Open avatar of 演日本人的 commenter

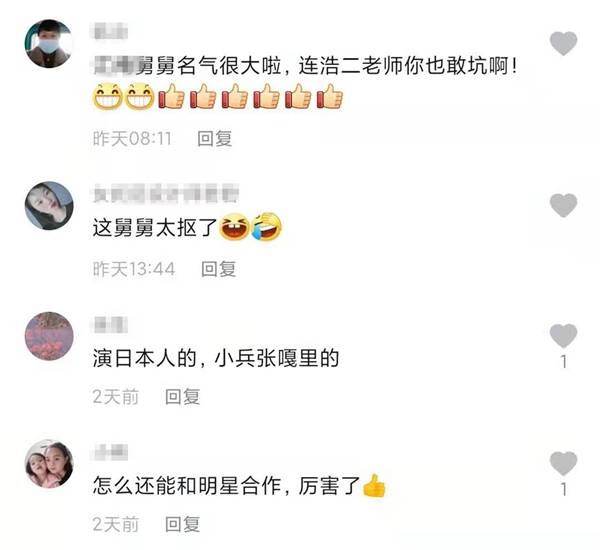[48, 336]
